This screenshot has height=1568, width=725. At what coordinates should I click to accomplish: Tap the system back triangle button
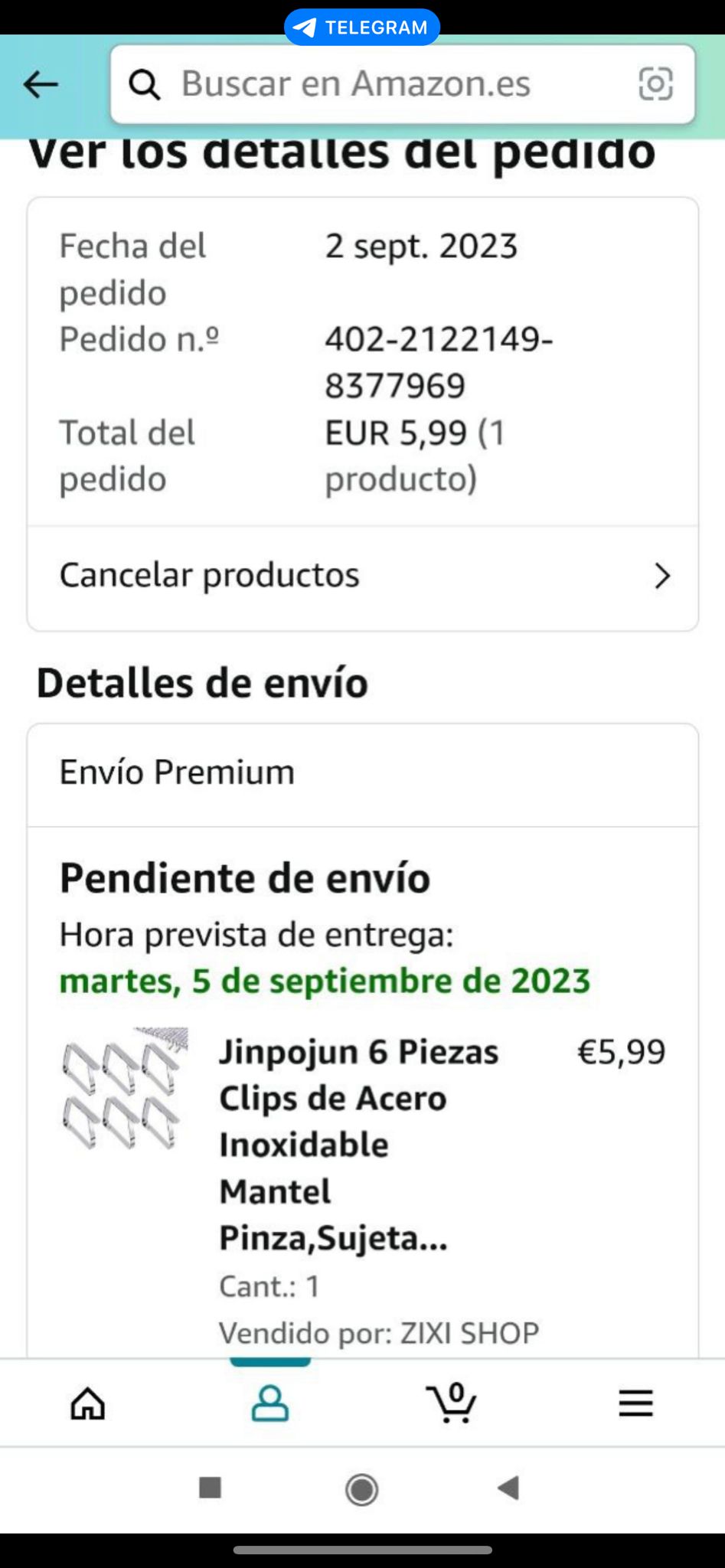click(x=508, y=1488)
